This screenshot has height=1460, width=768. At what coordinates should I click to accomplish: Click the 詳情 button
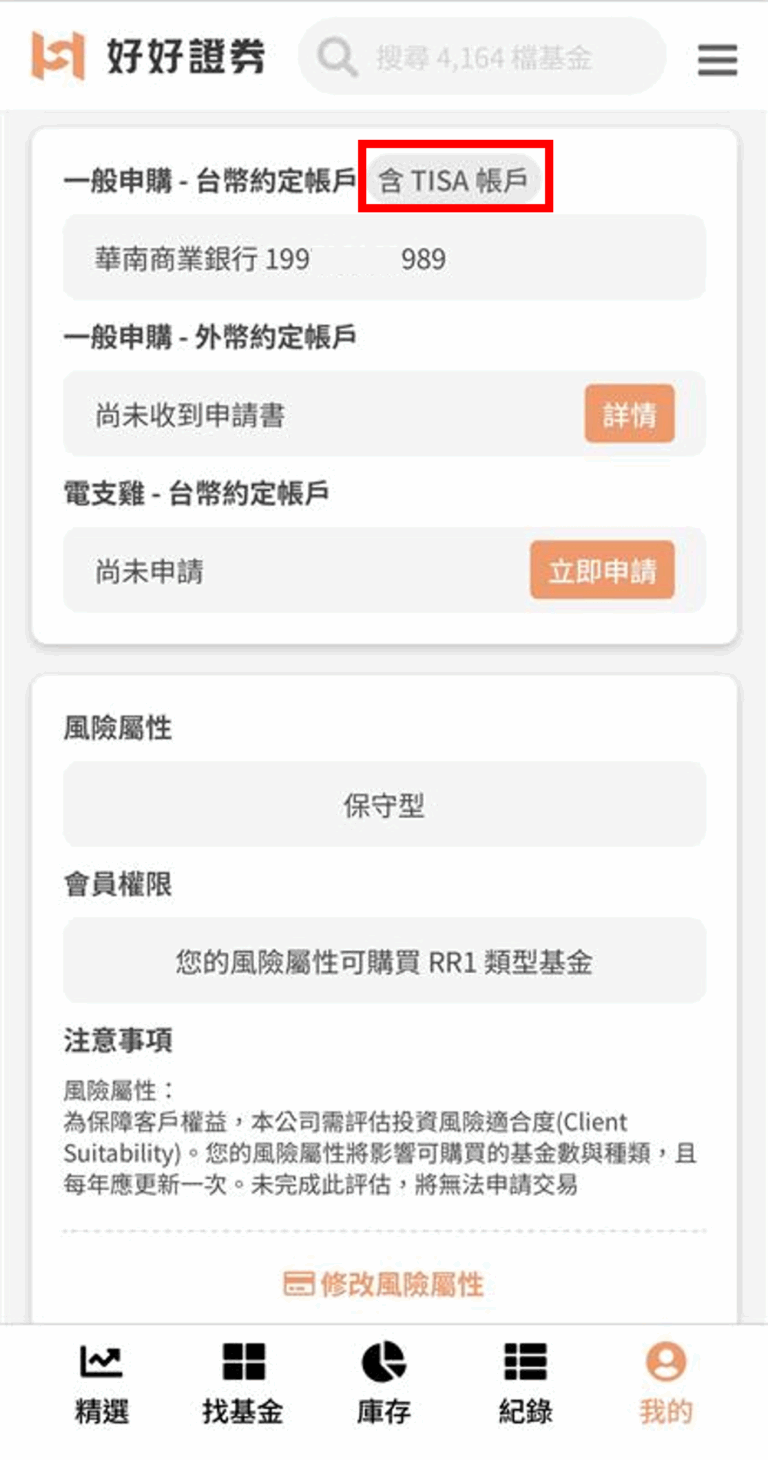[x=629, y=414]
